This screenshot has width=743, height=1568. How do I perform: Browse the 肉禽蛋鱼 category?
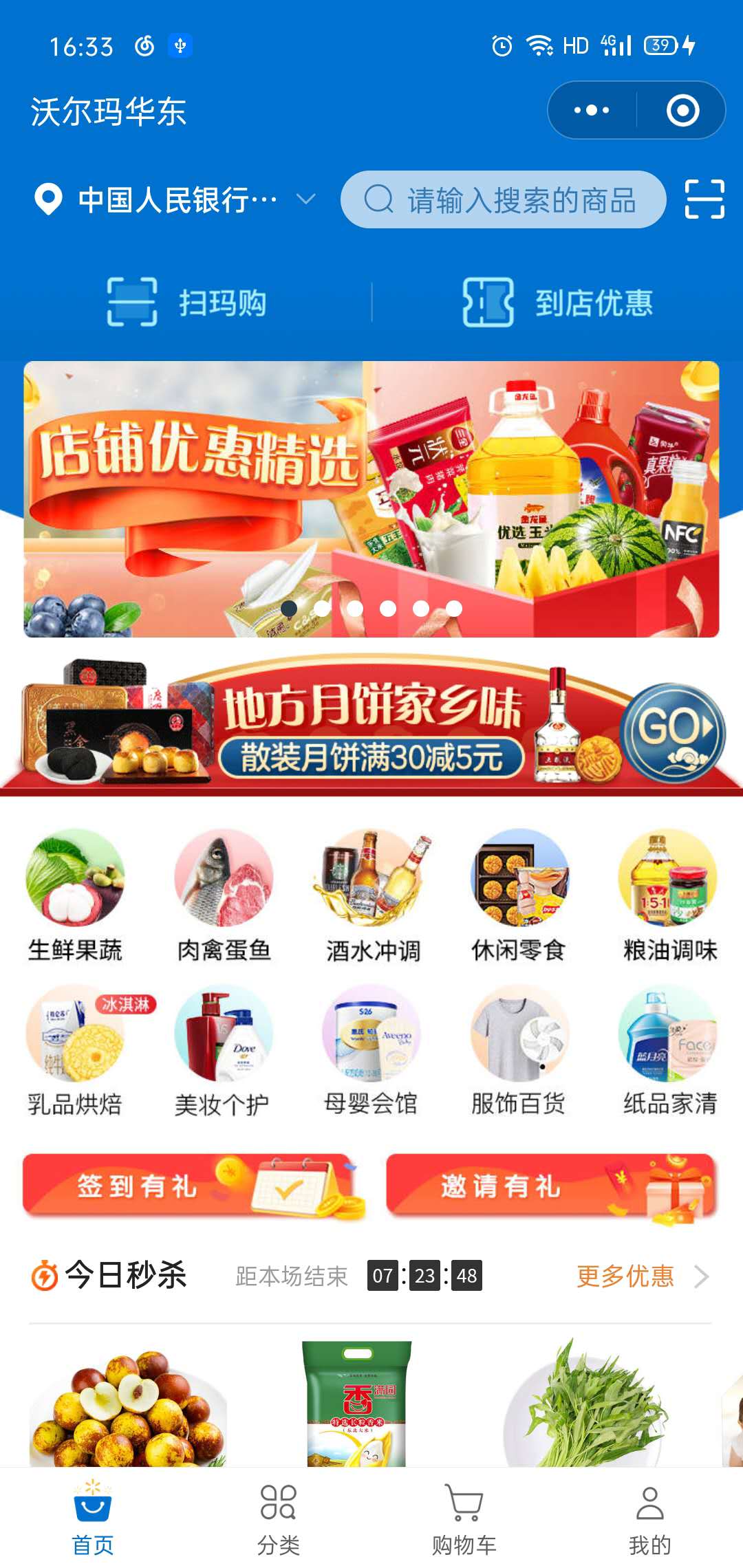[224, 894]
